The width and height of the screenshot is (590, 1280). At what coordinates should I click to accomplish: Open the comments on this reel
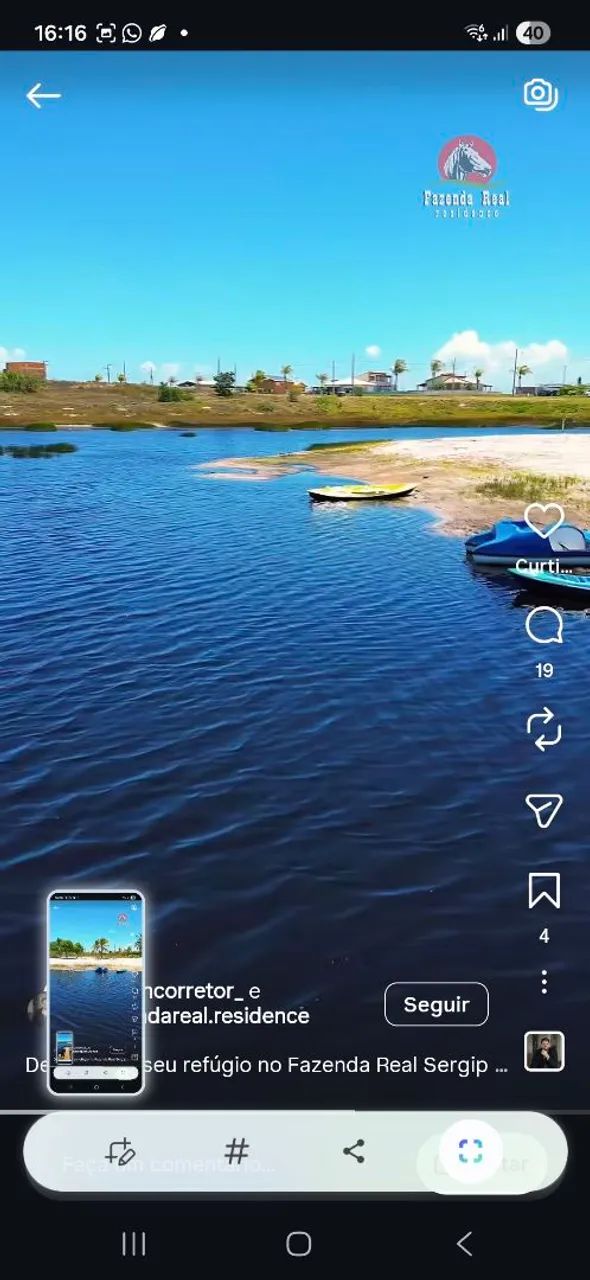point(544,627)
